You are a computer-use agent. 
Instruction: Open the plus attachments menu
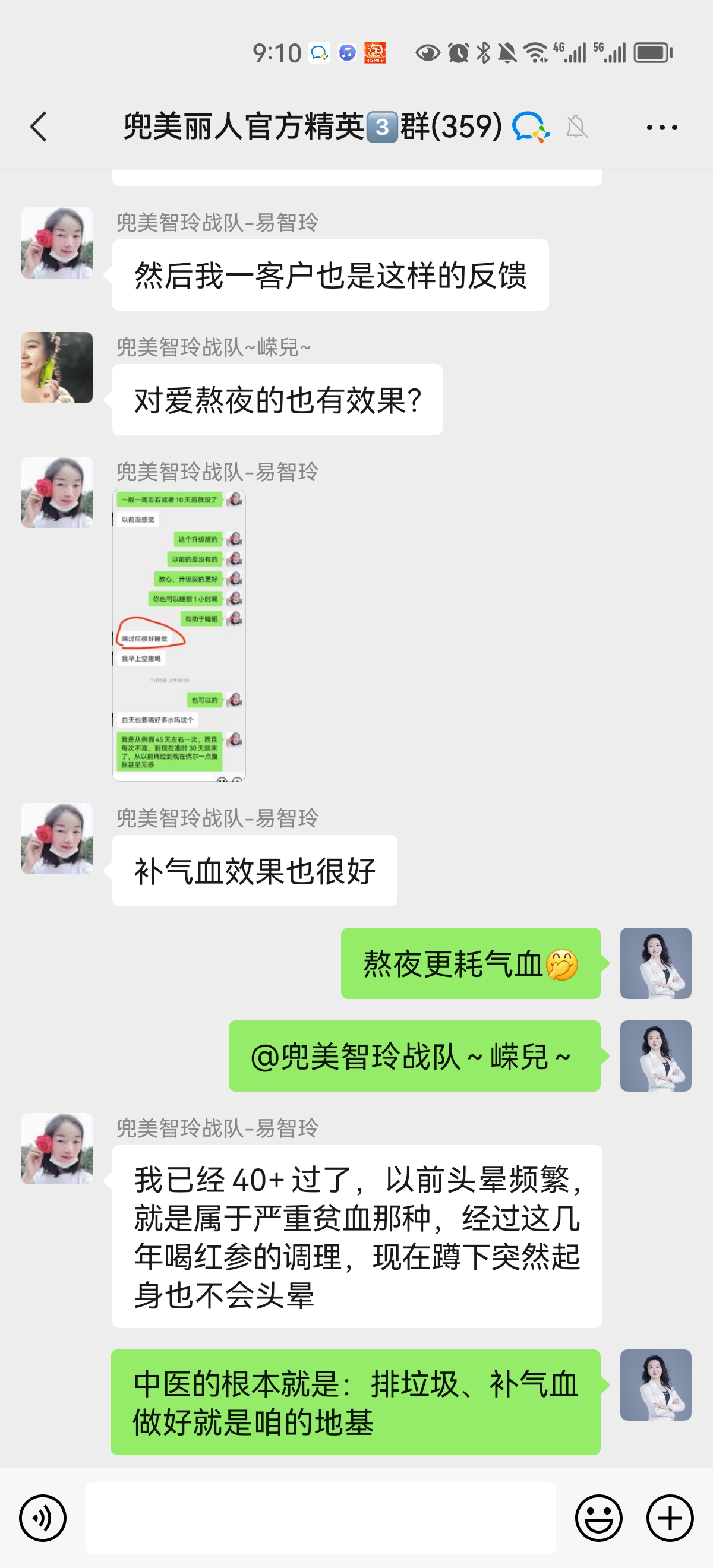click(x=670, y=1518)
